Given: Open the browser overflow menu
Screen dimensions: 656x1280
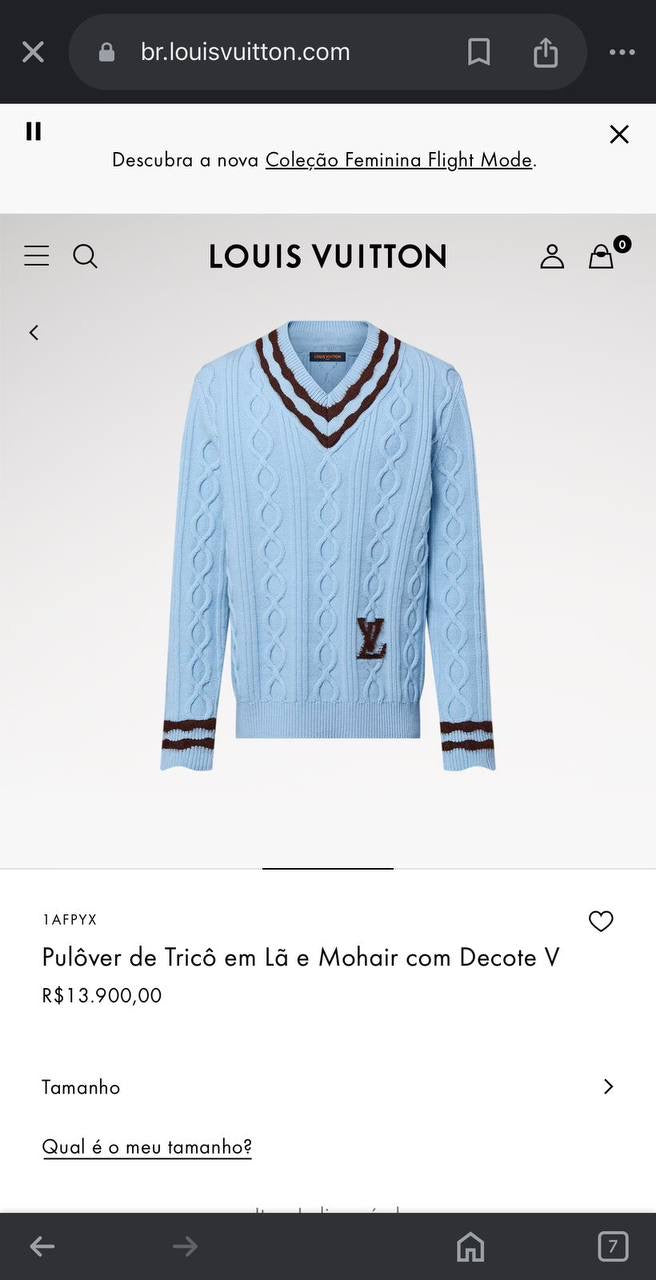Looking at the screenshot, I should [622, 52].
